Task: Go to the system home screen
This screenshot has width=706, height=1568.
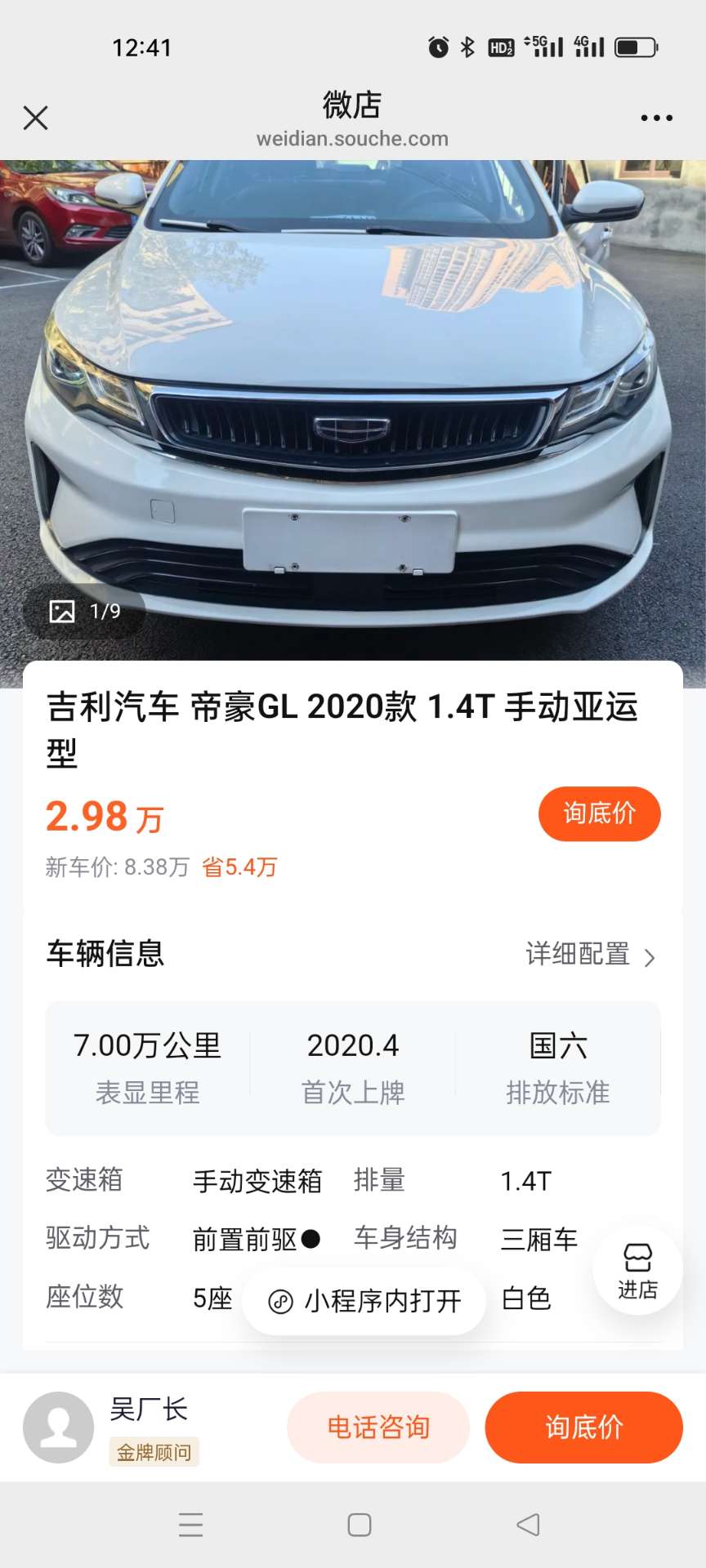Action: (360, 1525)
